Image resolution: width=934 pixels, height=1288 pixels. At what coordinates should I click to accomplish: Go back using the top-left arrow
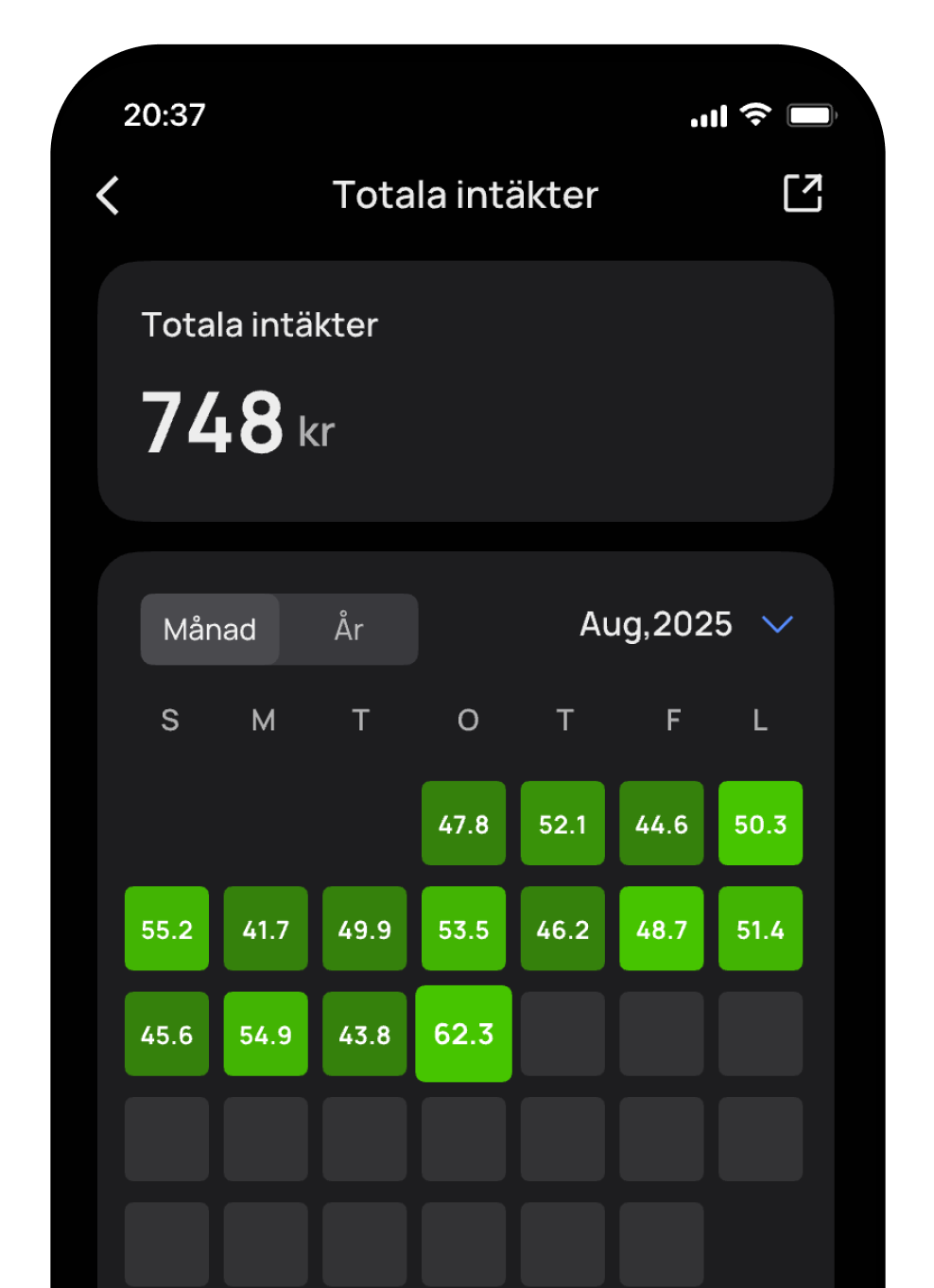pyautogui.click(x=109, y=196)
